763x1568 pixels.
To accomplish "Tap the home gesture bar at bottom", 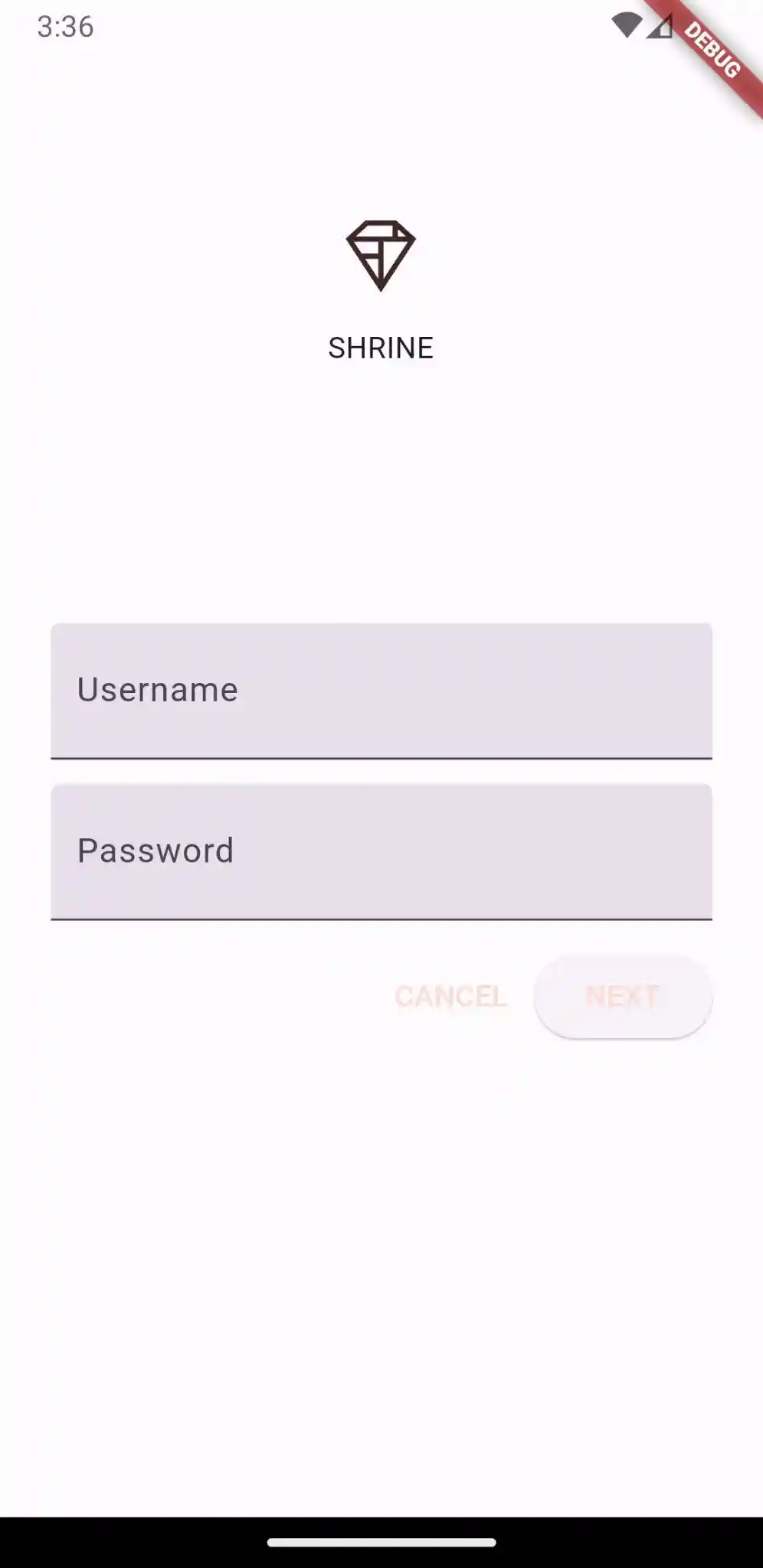I will coord(381,1540).
